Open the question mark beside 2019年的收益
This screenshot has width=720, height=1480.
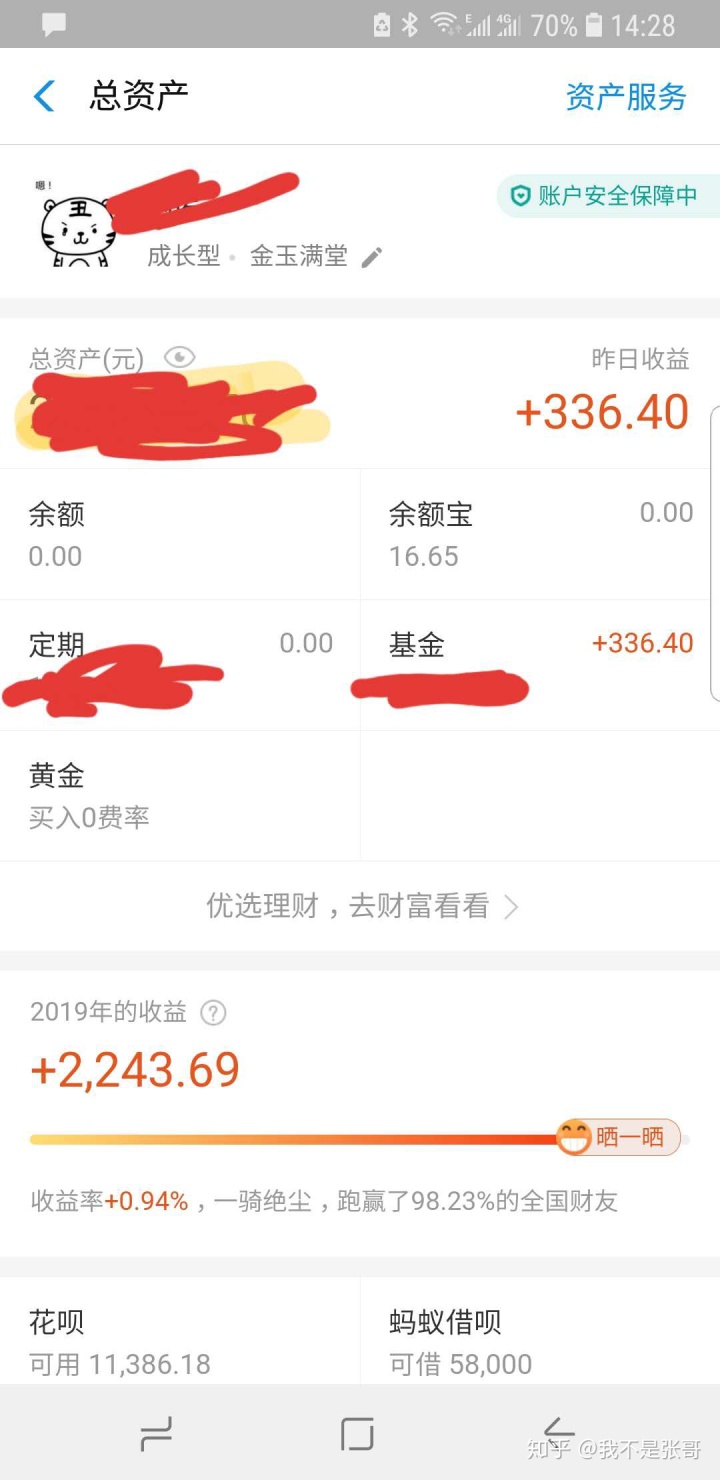(x=214, y=1013)
